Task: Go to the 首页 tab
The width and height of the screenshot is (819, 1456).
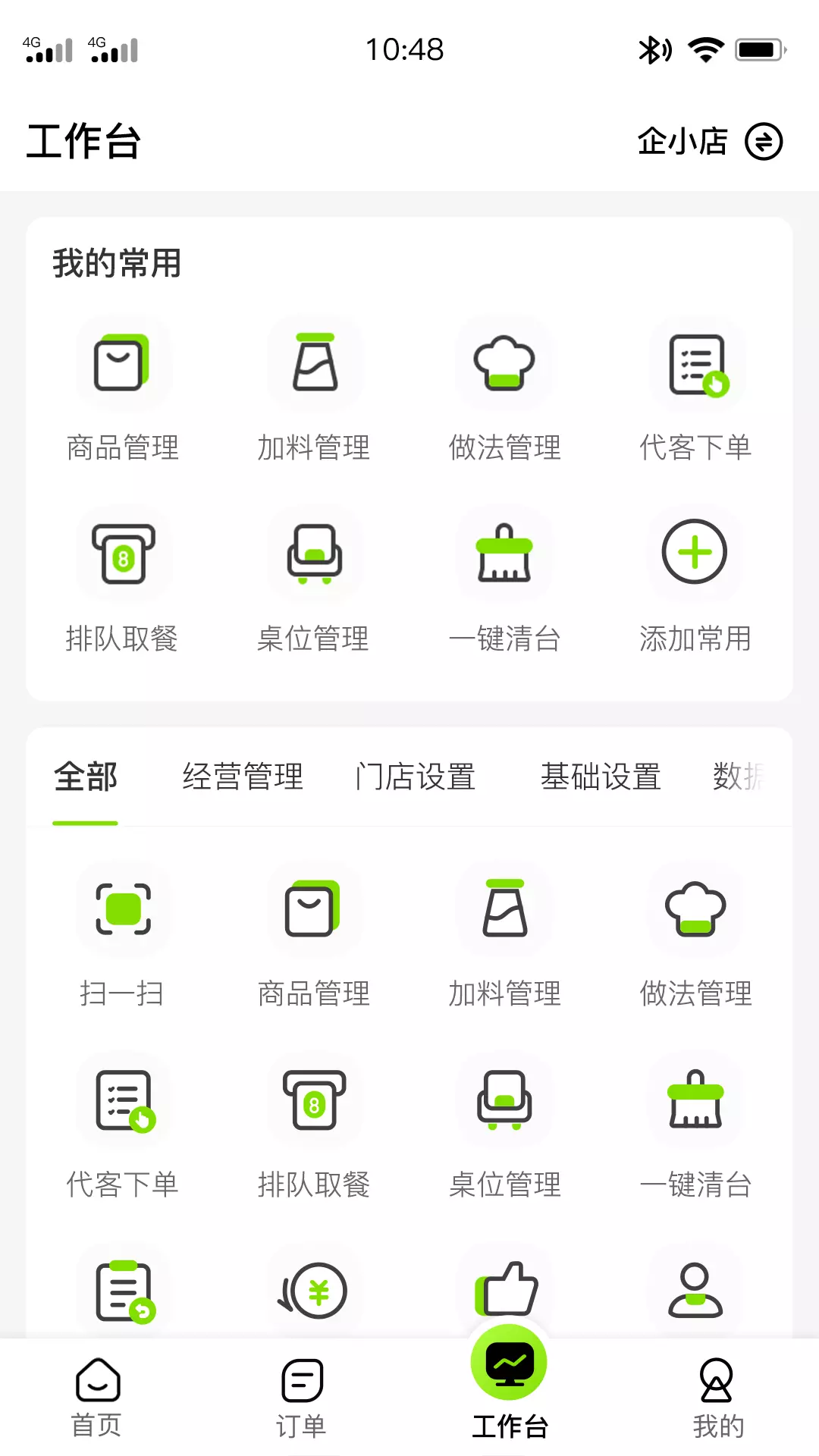Action: tap(97, 1398)
